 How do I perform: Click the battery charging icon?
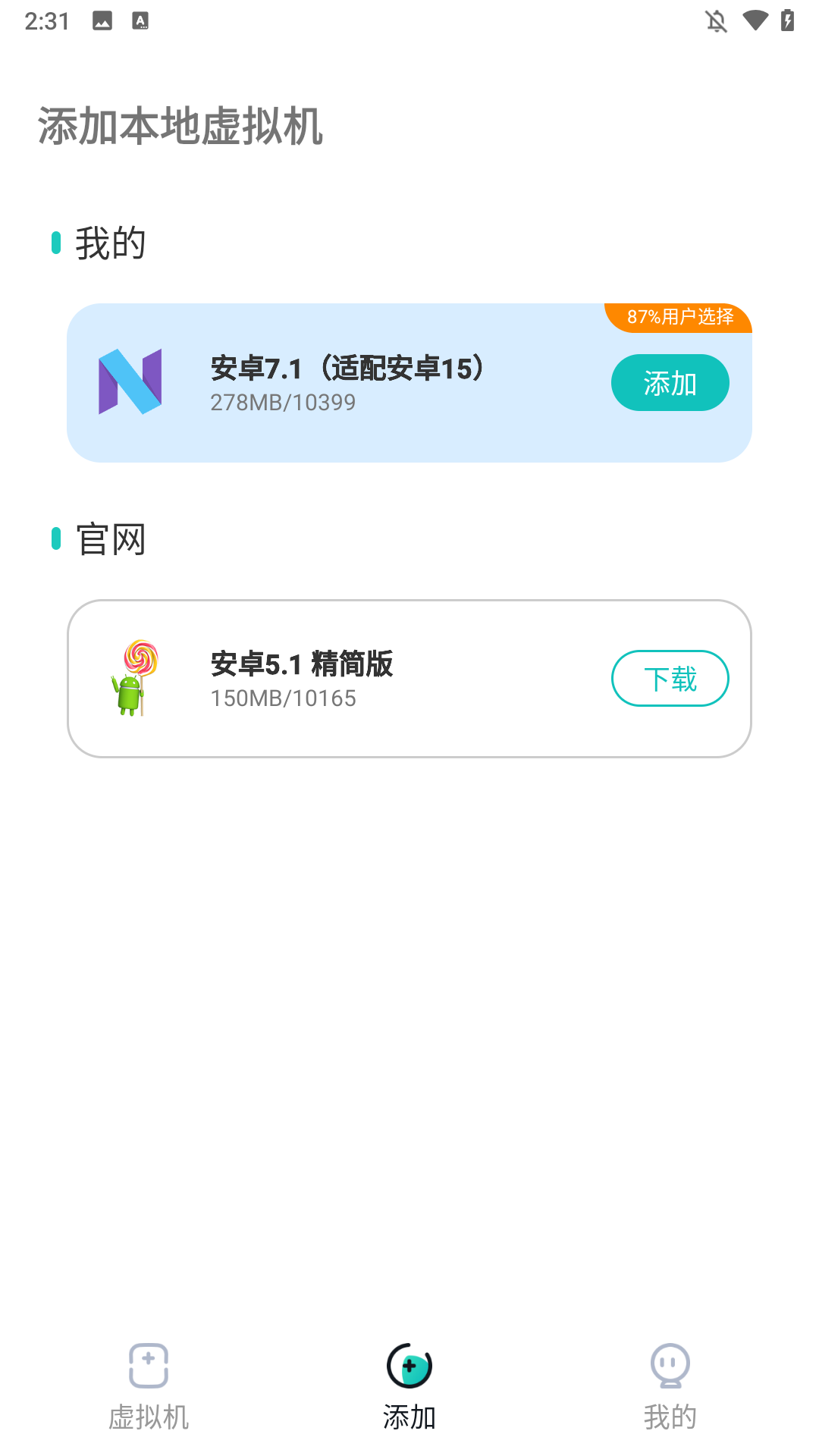click(x=786, y=22)
